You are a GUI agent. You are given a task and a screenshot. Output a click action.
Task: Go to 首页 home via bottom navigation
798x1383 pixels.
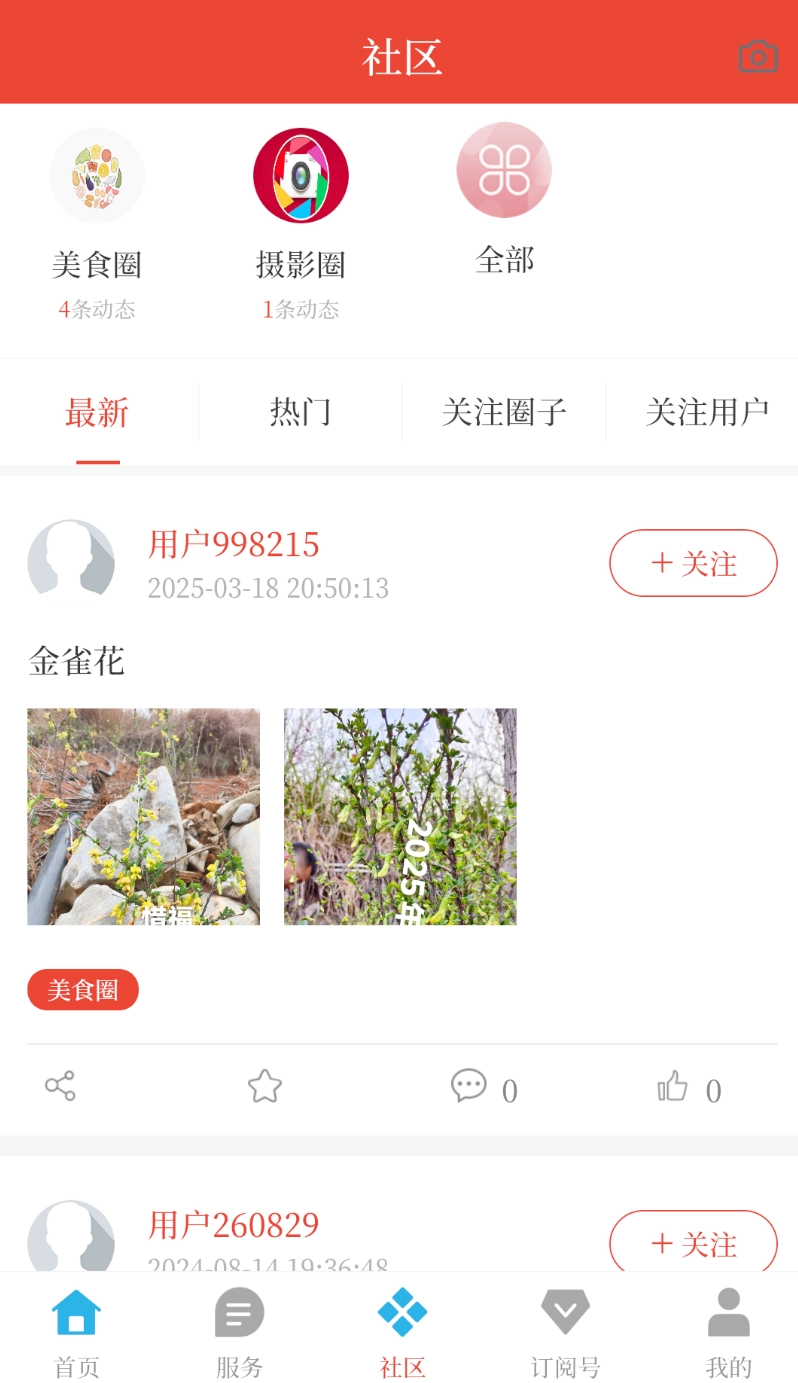pos(76,1330)
